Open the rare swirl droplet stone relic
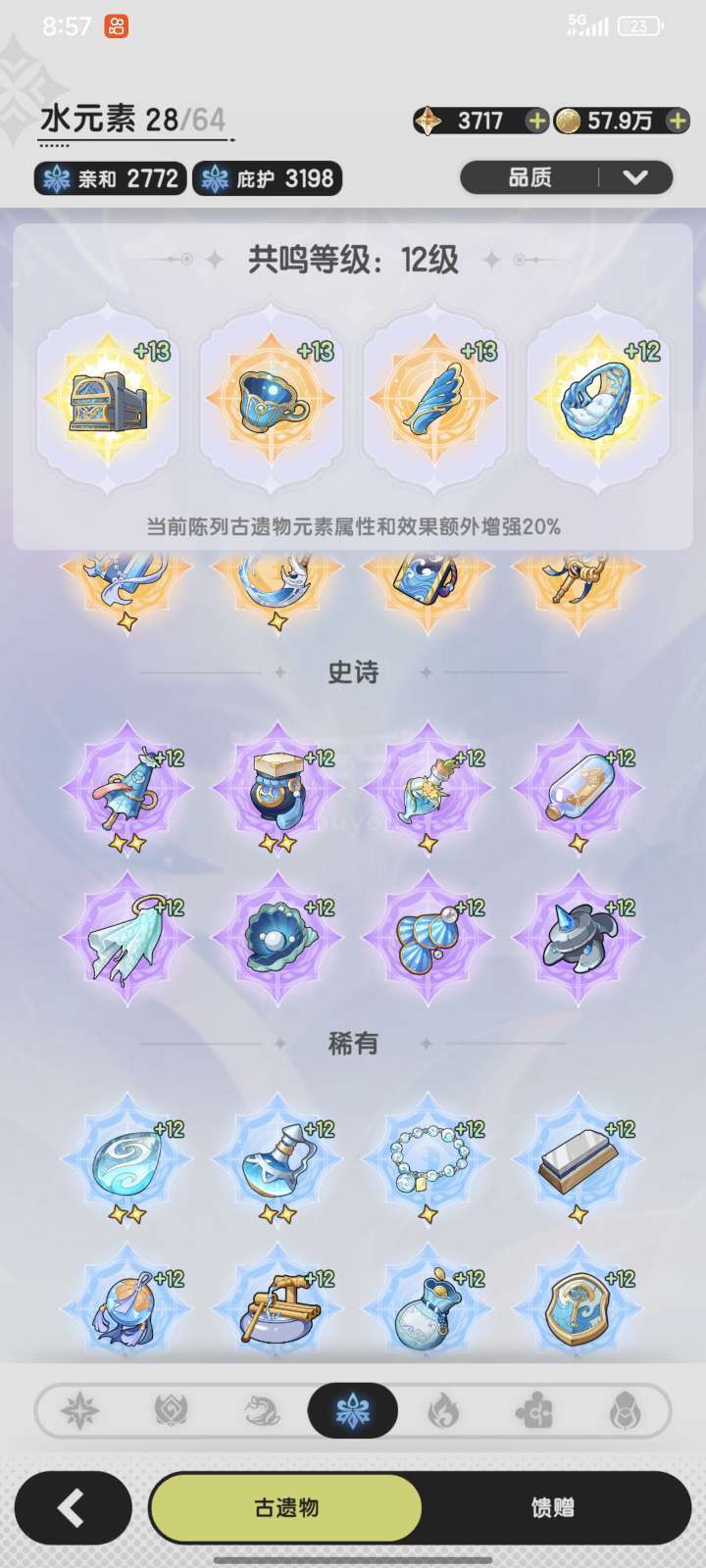Viewport: 706px width, 1568px height. tap(128, 1160)
